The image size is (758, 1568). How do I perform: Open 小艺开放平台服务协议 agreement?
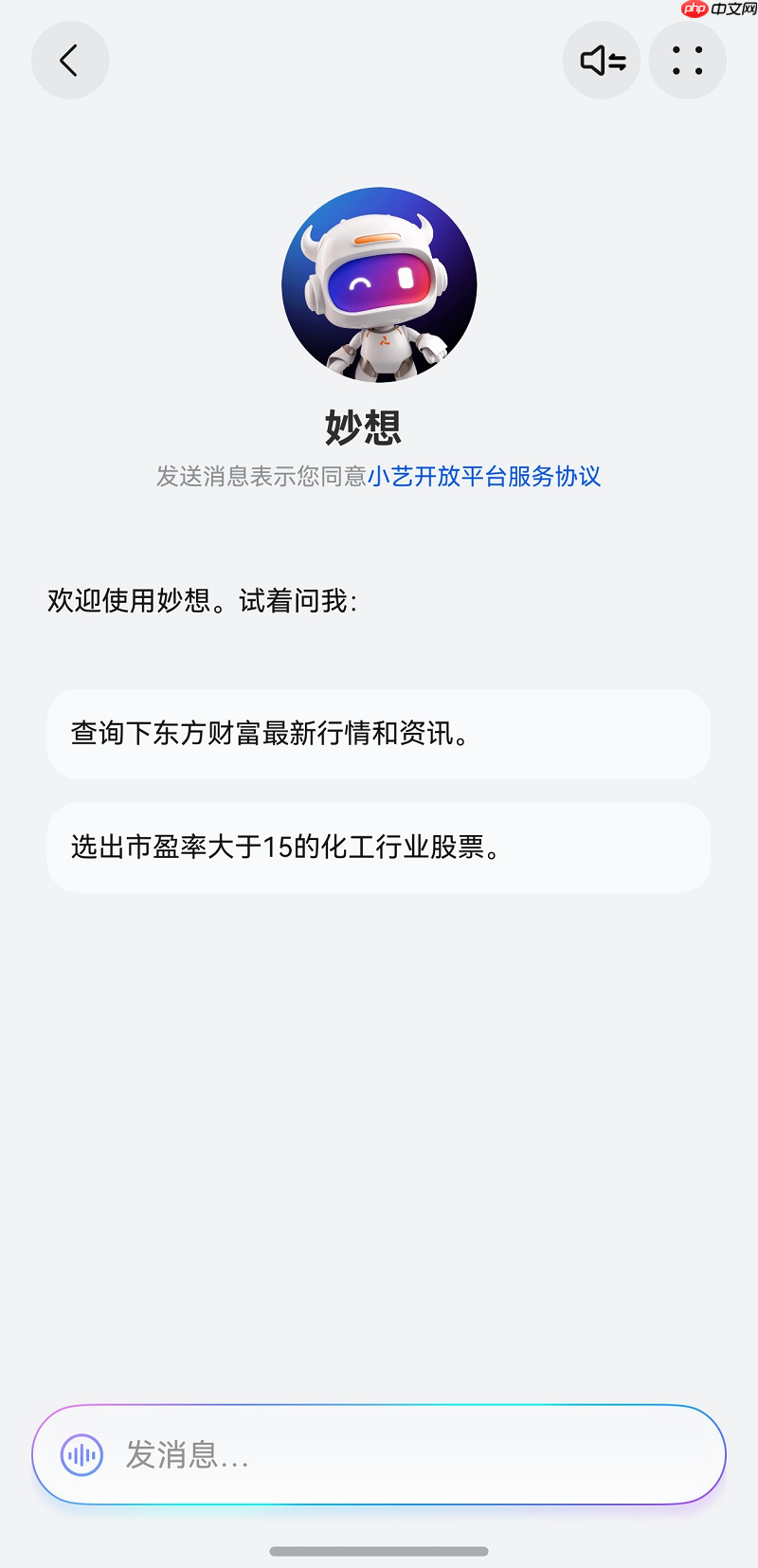pyautogui.click(x=487, y=476)
